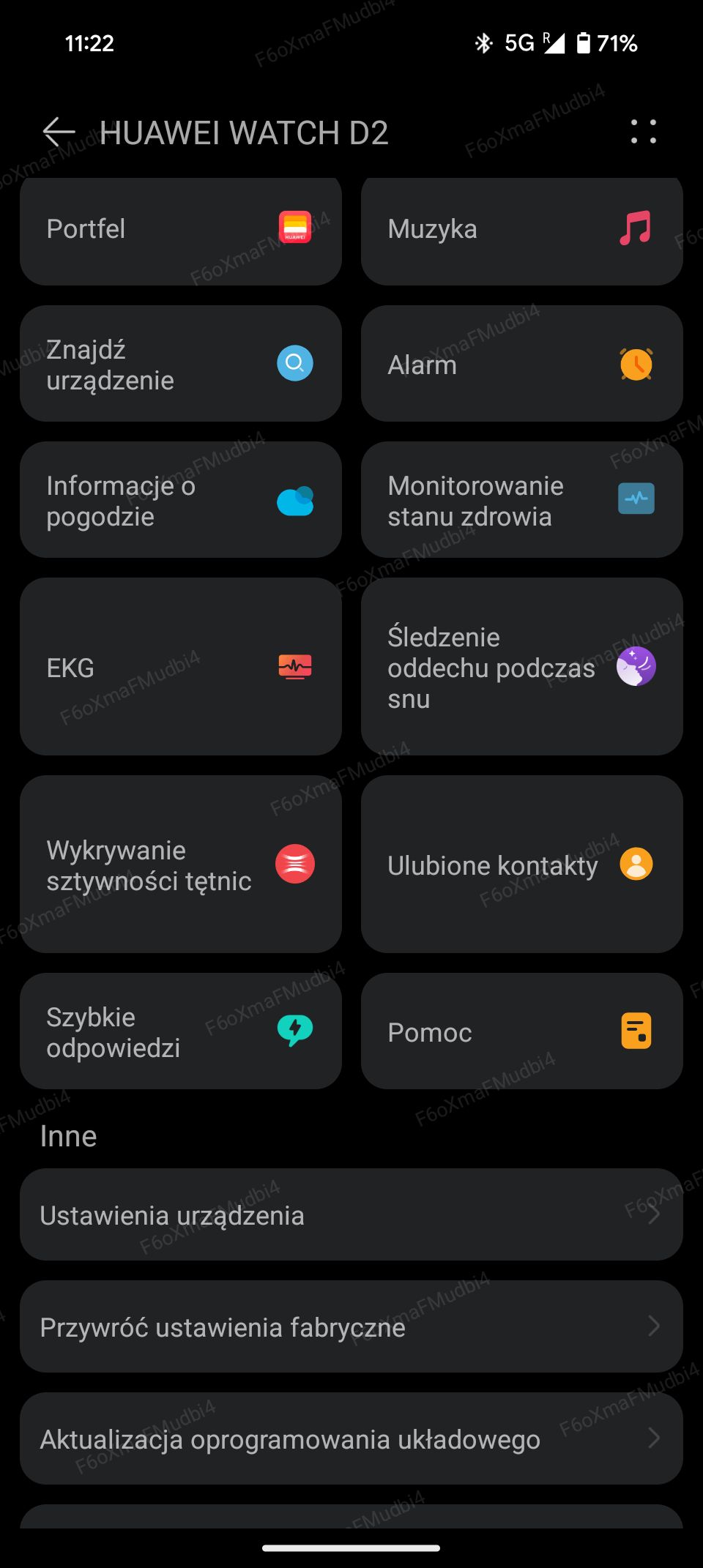The image size is (703, 1568).
Task: Open Ulubione kontakty
Action: tap(522, 865)
